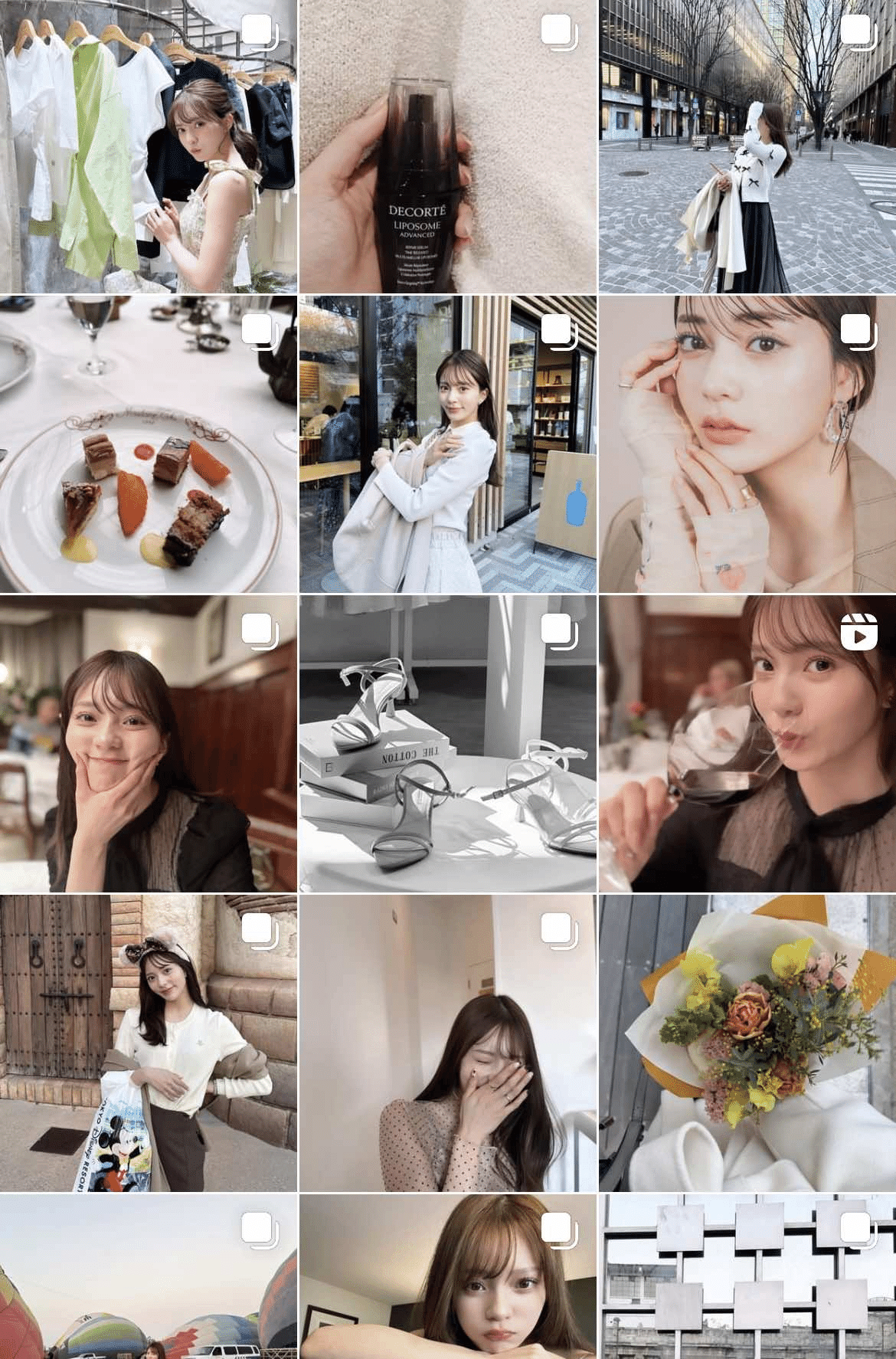Open the flower bouquet post

tap(747, 1043)
